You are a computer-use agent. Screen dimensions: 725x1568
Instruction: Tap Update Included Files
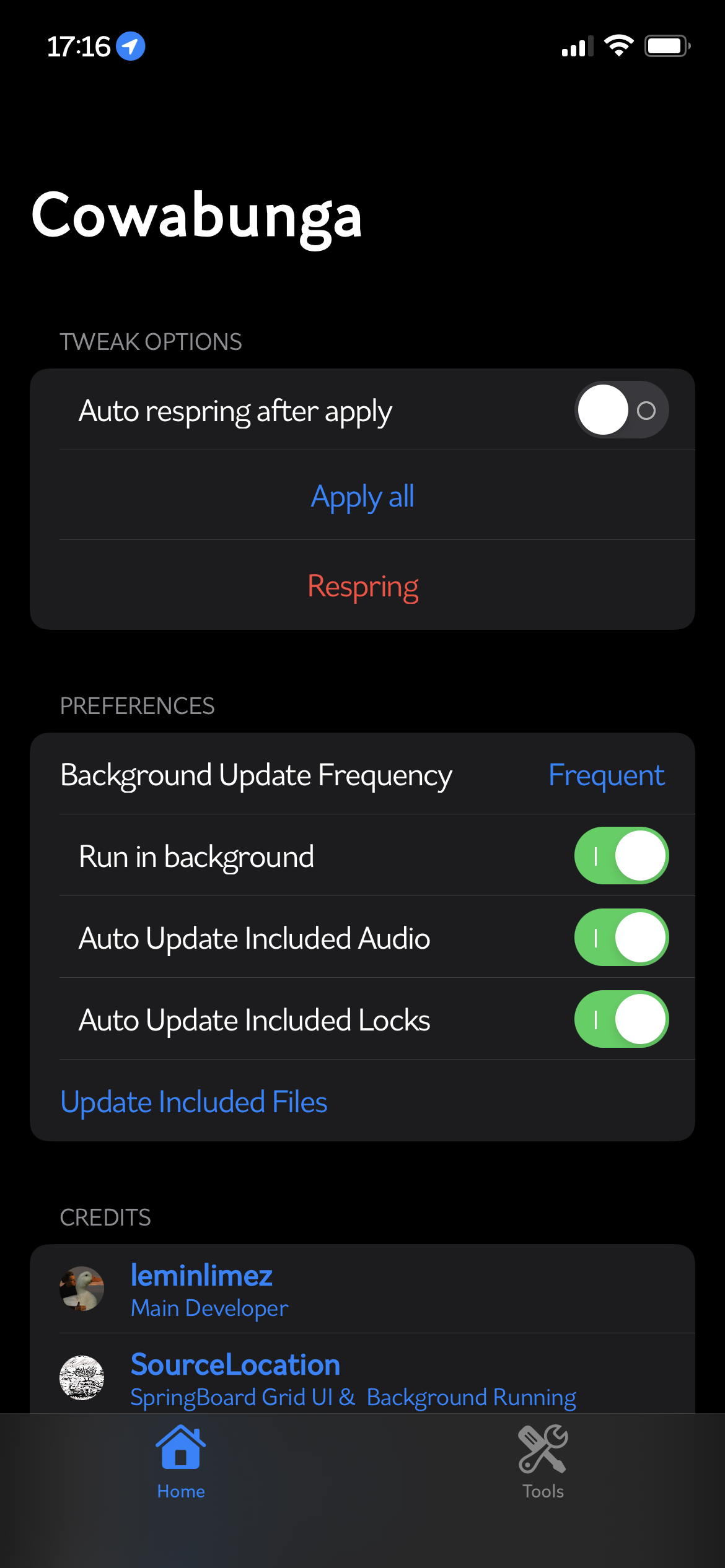[194, 1102]
